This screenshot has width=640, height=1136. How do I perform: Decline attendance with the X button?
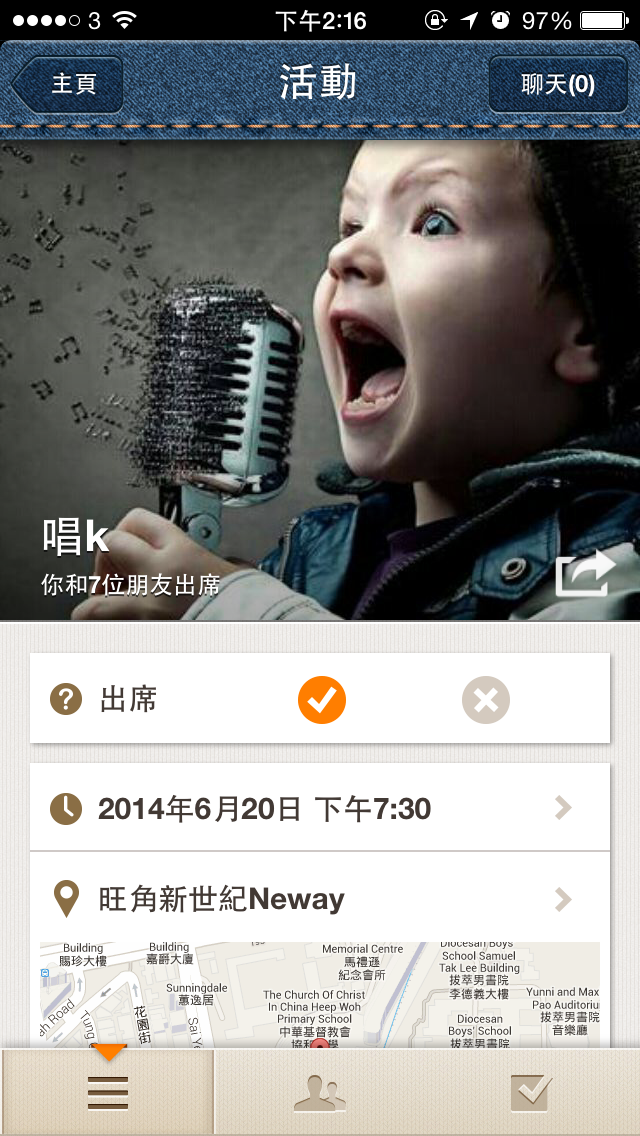[x=486, y=700]
